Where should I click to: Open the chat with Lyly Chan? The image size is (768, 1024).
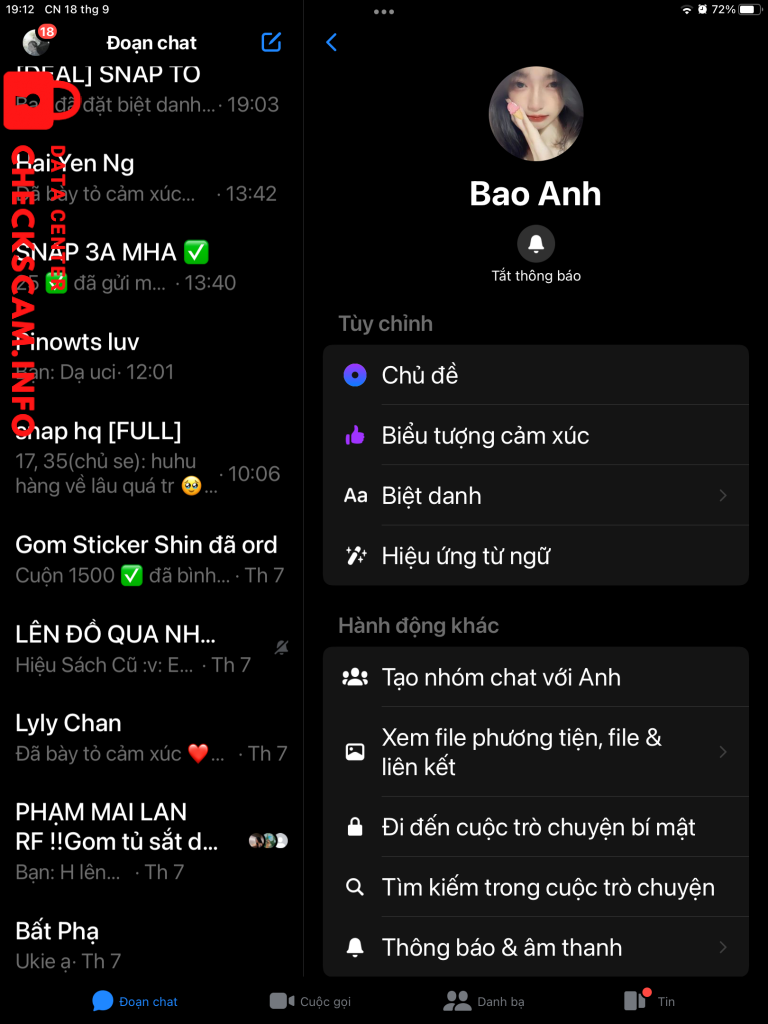pos(150,737)
